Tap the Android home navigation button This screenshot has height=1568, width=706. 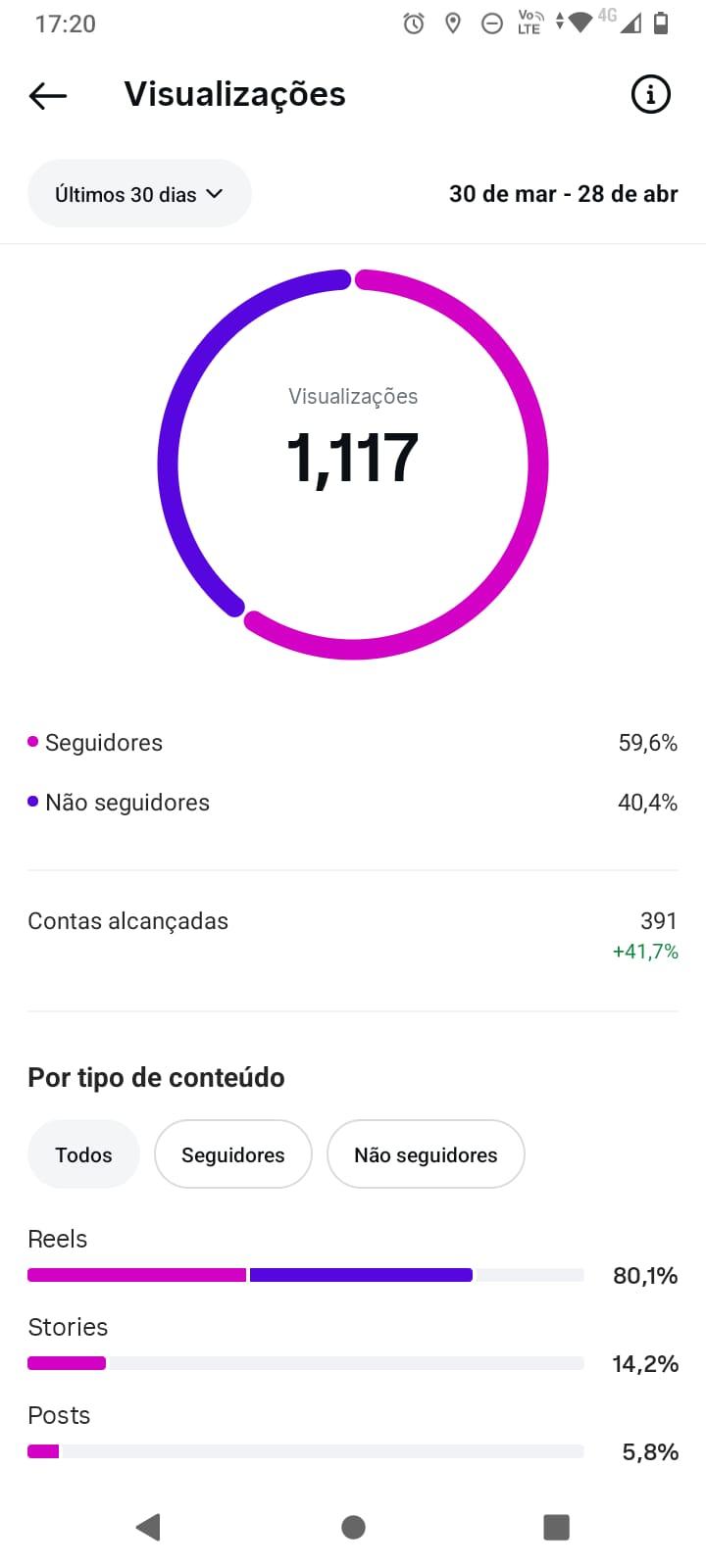point(353,1526)
